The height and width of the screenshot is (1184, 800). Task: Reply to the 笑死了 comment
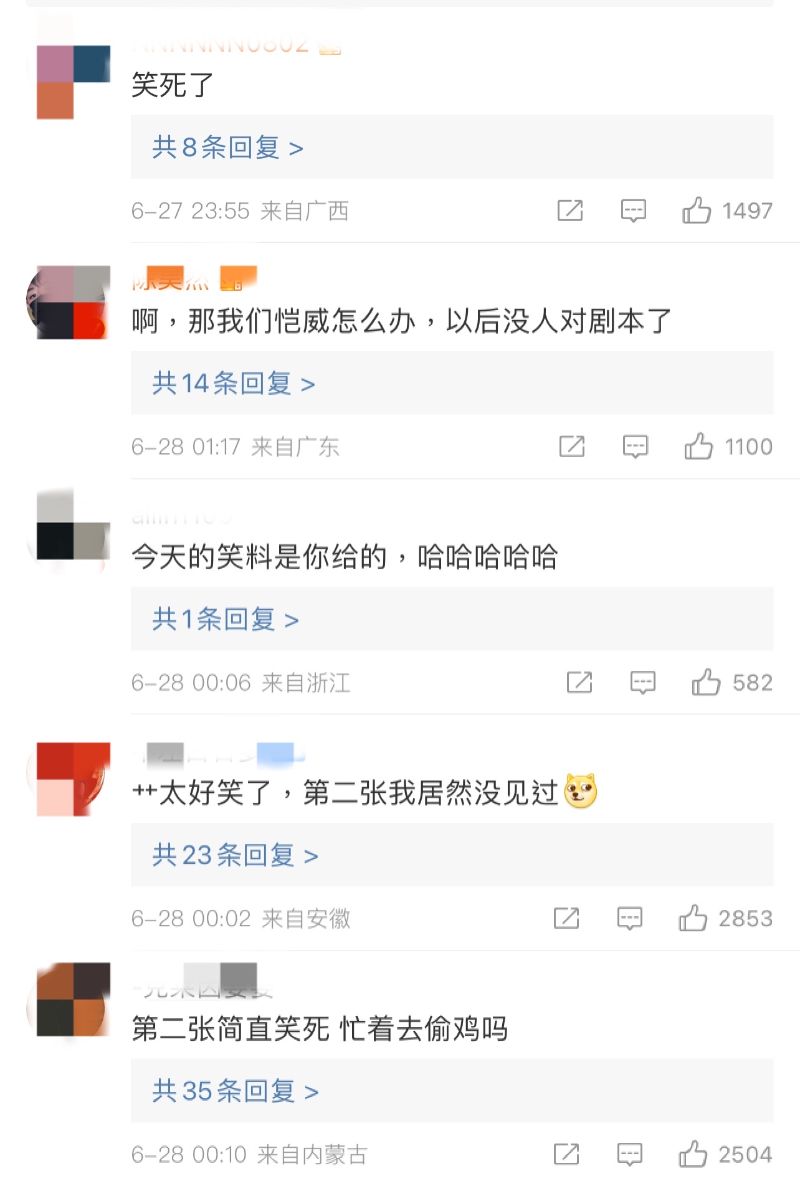pyautogui.click(x=633, y=211)
